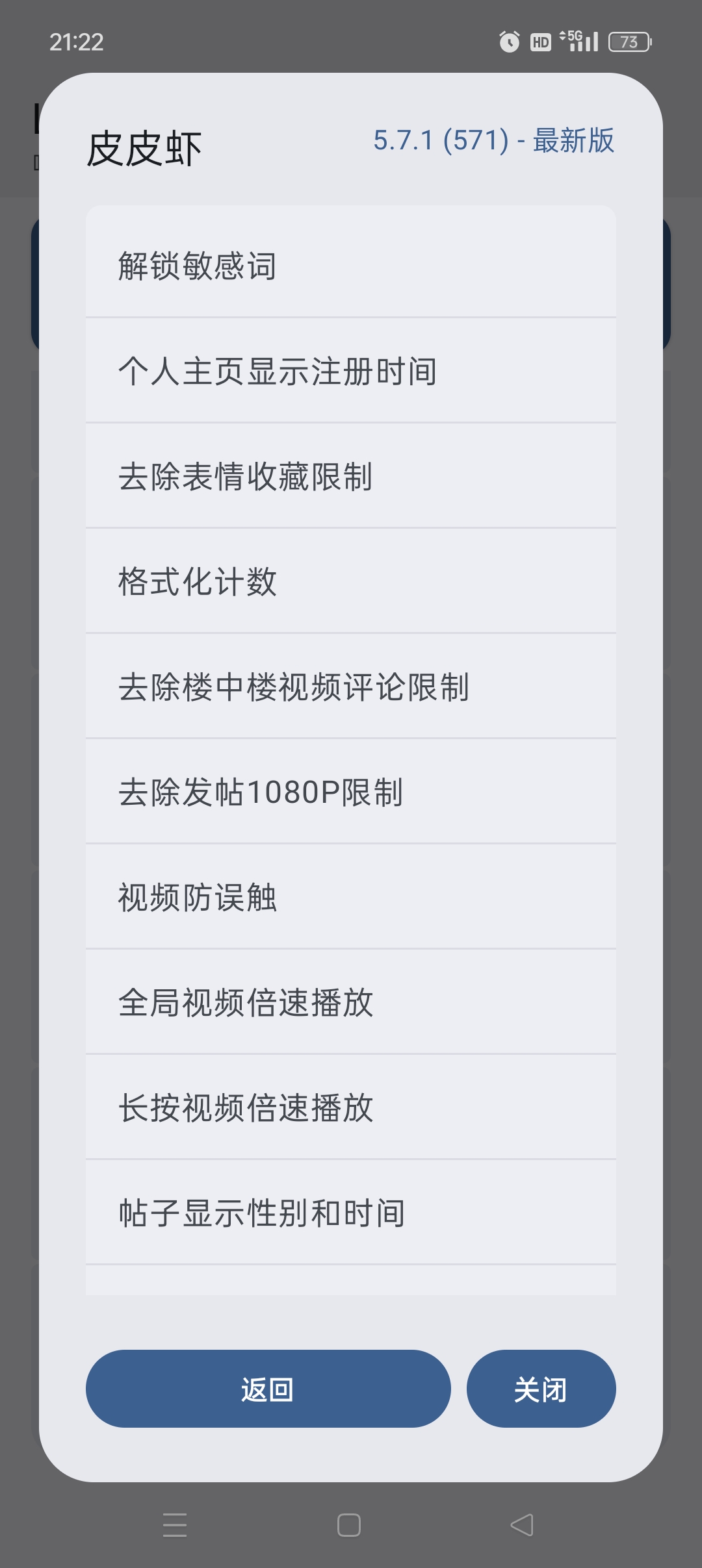The width and height of the screenshot is (702, 1568).
Task: Go to the system home screen
Action: pos(349,1524)
